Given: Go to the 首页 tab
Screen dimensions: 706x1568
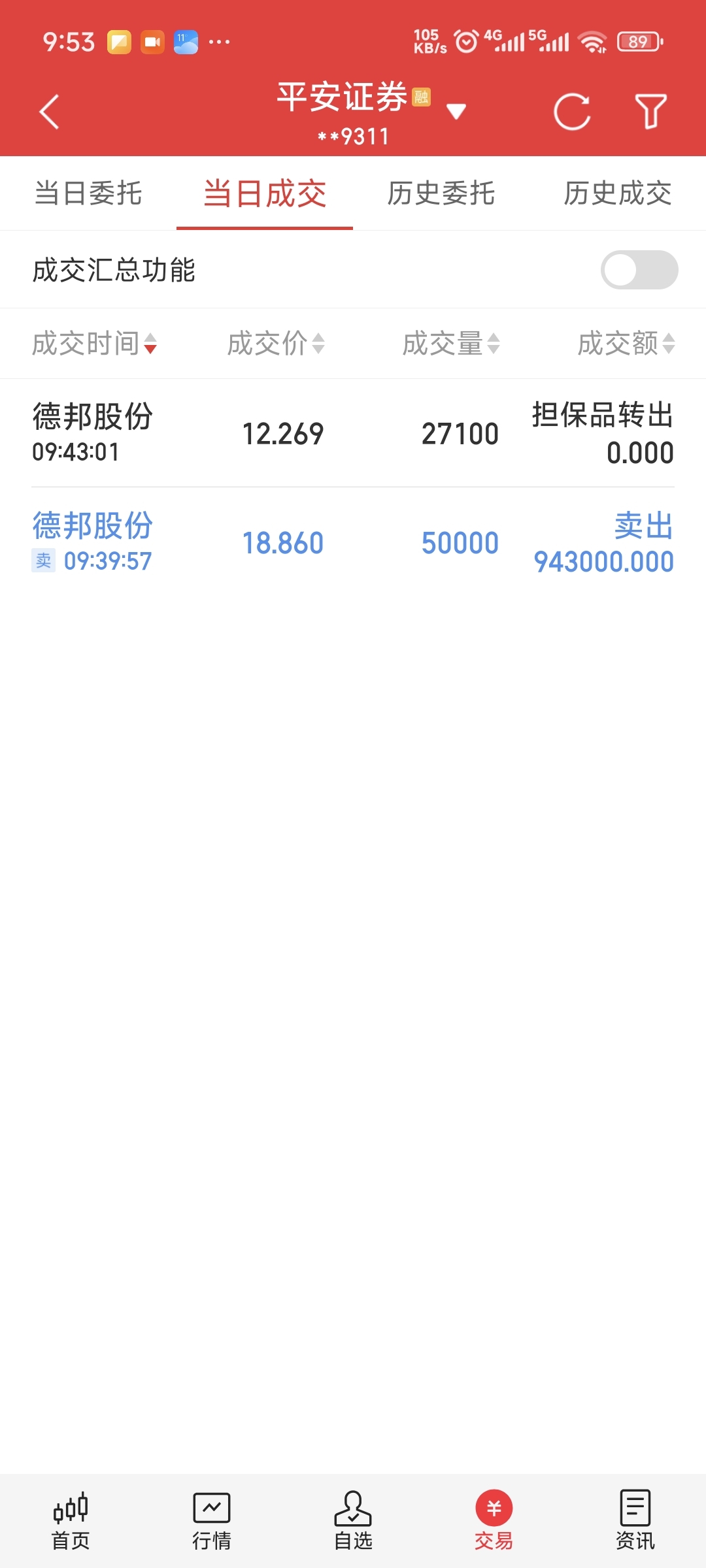Looking at the screenshot, I should (x=71, y=1521).
